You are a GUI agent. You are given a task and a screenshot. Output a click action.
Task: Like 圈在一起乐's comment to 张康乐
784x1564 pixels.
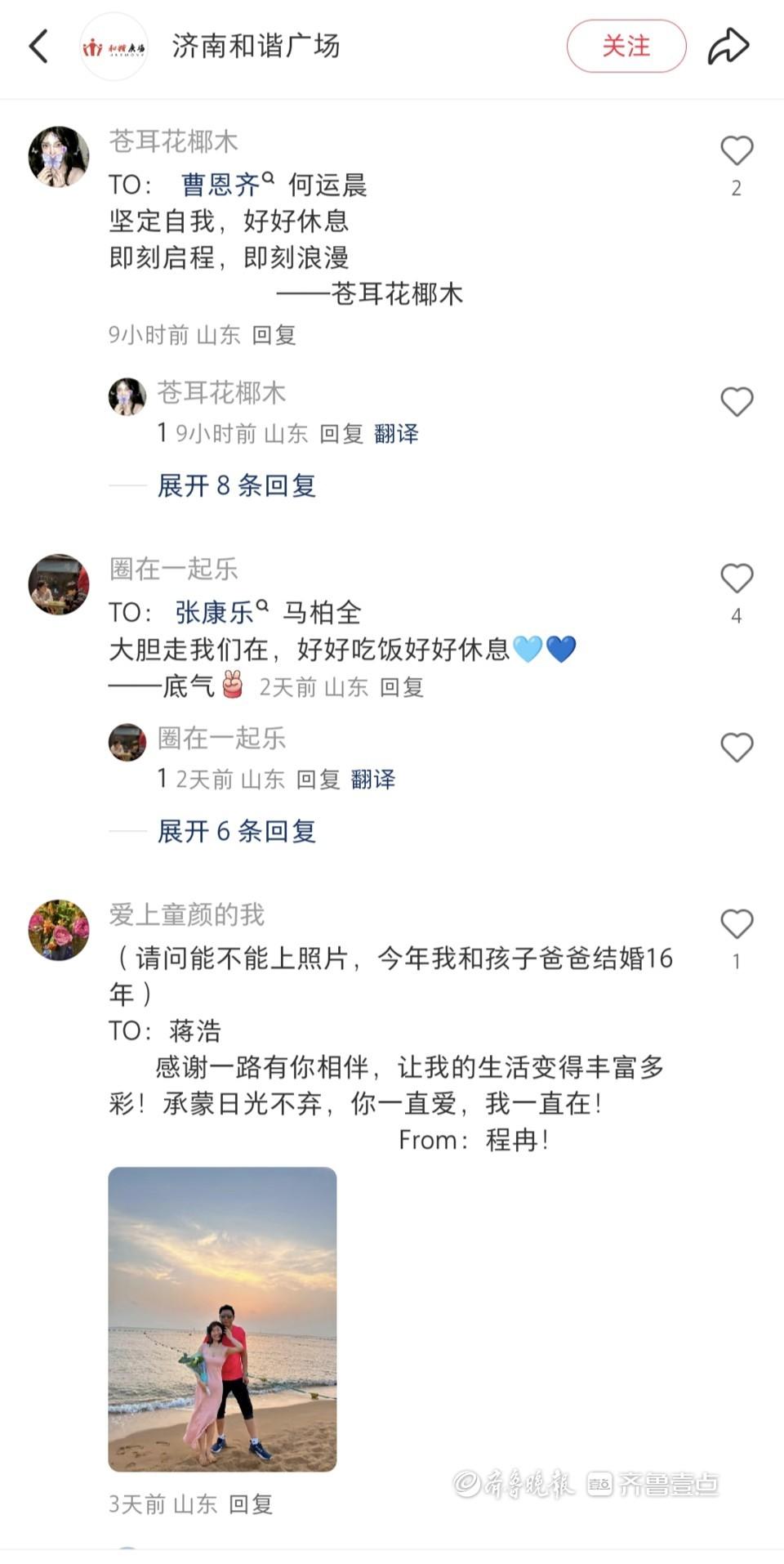point(736,579)
